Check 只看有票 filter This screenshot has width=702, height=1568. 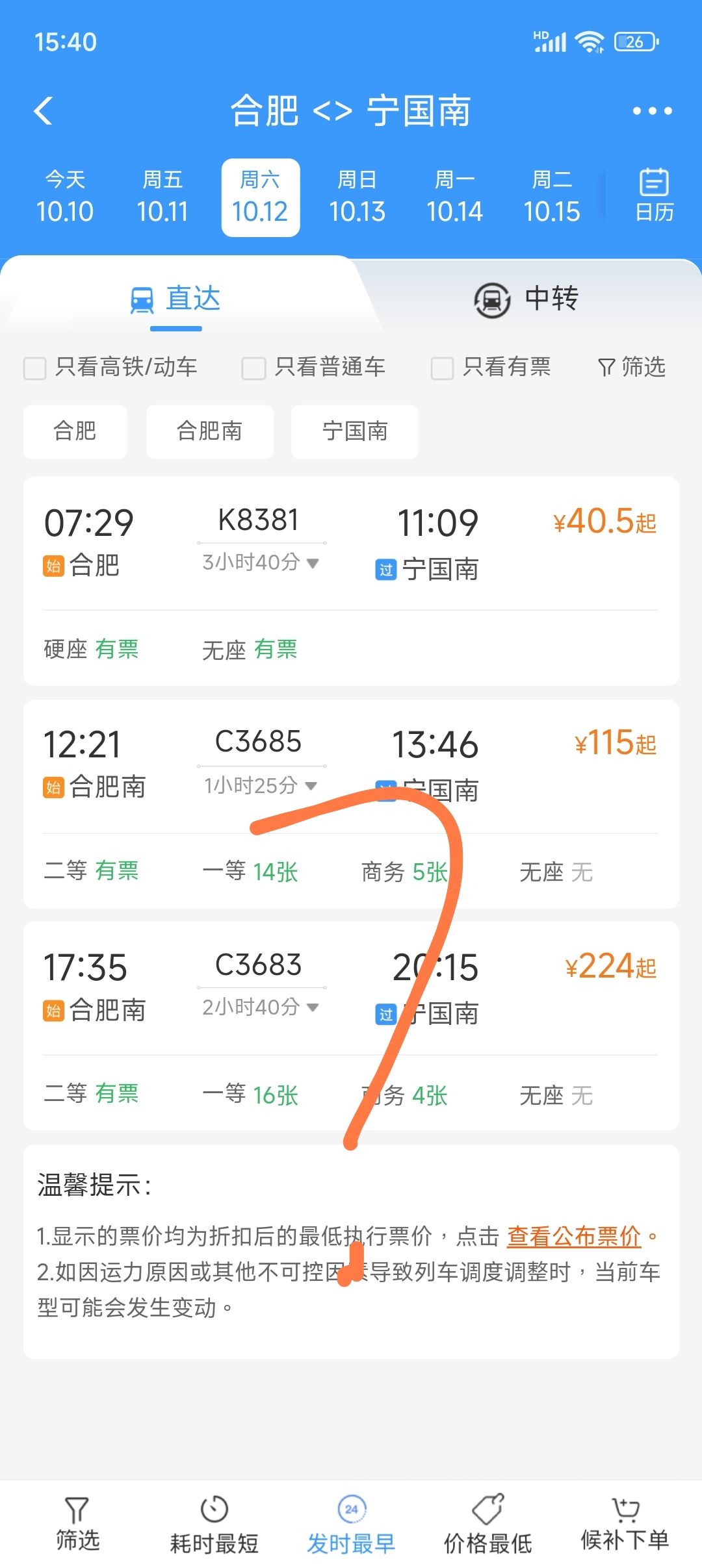point(442,368)
